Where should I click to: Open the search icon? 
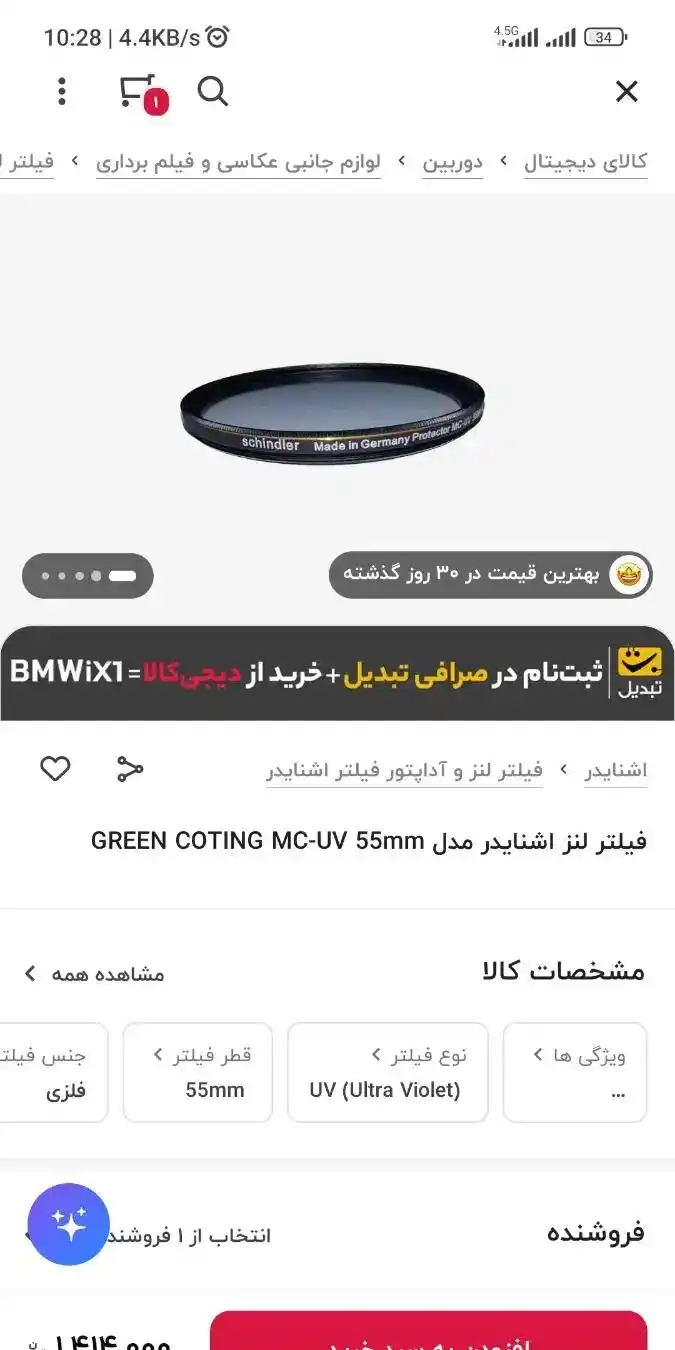coord(212,92)
